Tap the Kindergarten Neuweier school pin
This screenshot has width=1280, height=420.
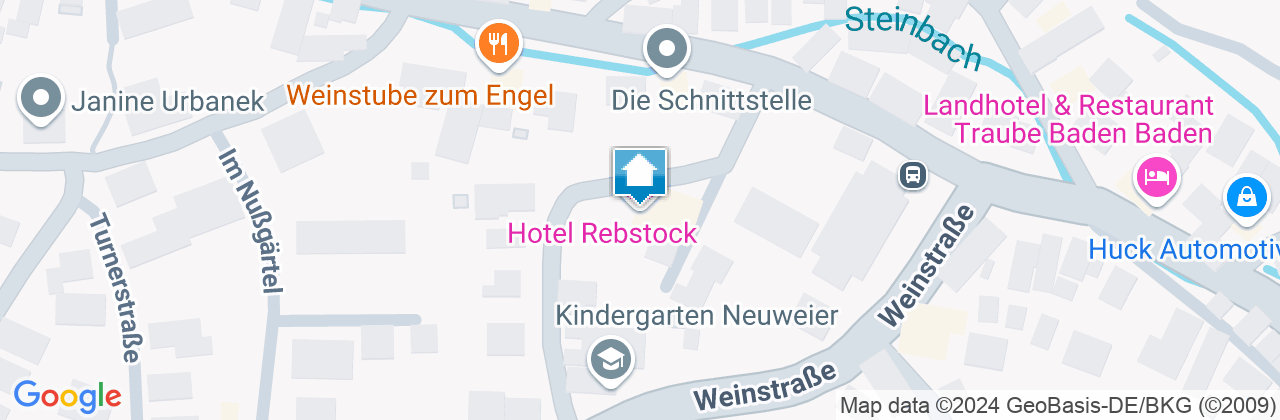tap(610, 358)
